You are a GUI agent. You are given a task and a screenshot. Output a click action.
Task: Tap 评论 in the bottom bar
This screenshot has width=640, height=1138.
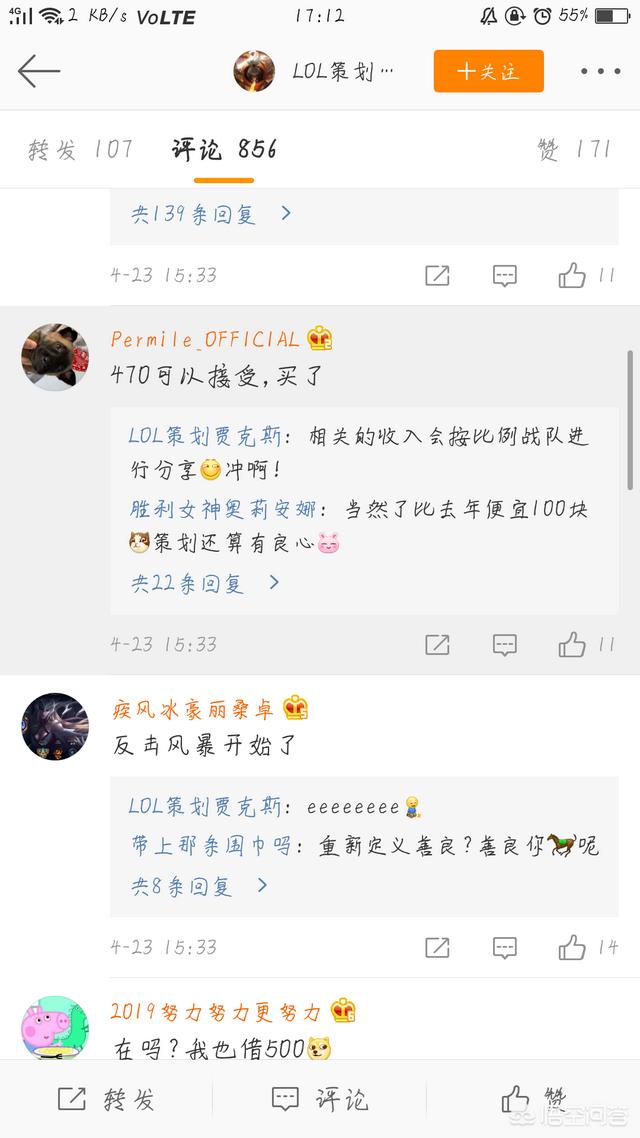pos(320,1099)
